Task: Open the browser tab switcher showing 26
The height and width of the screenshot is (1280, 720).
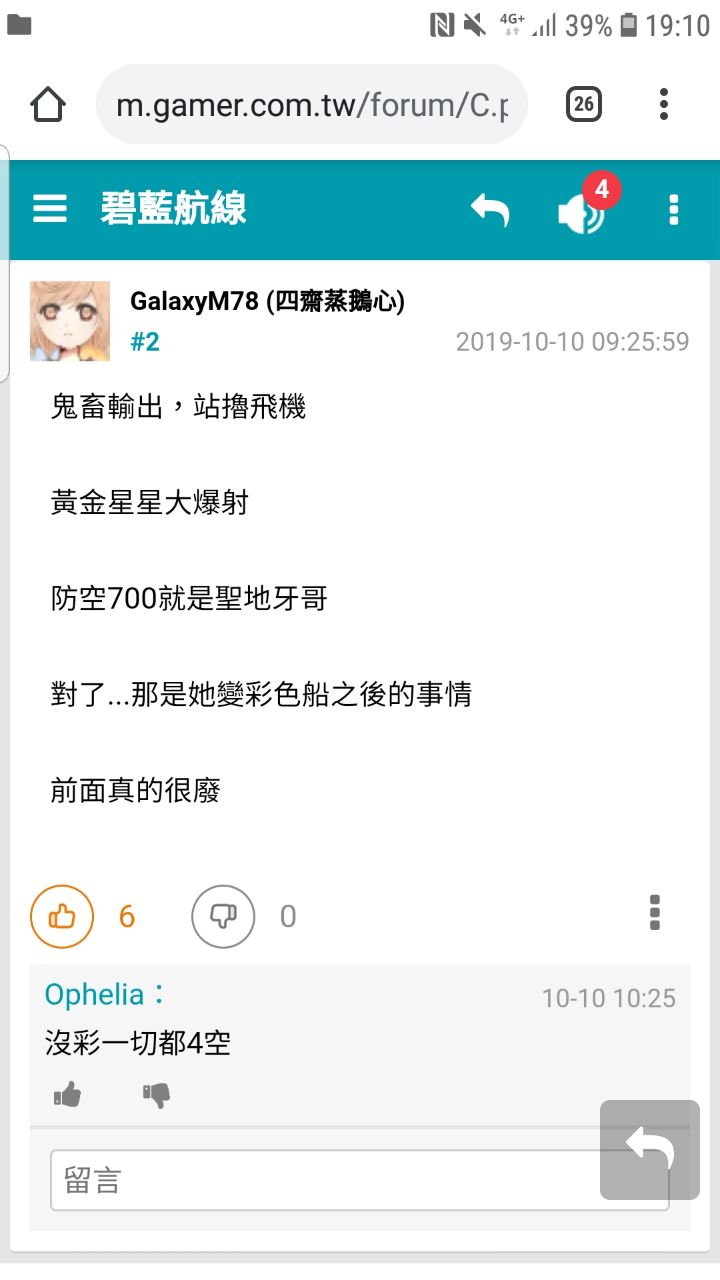Action: pos(583,104)
